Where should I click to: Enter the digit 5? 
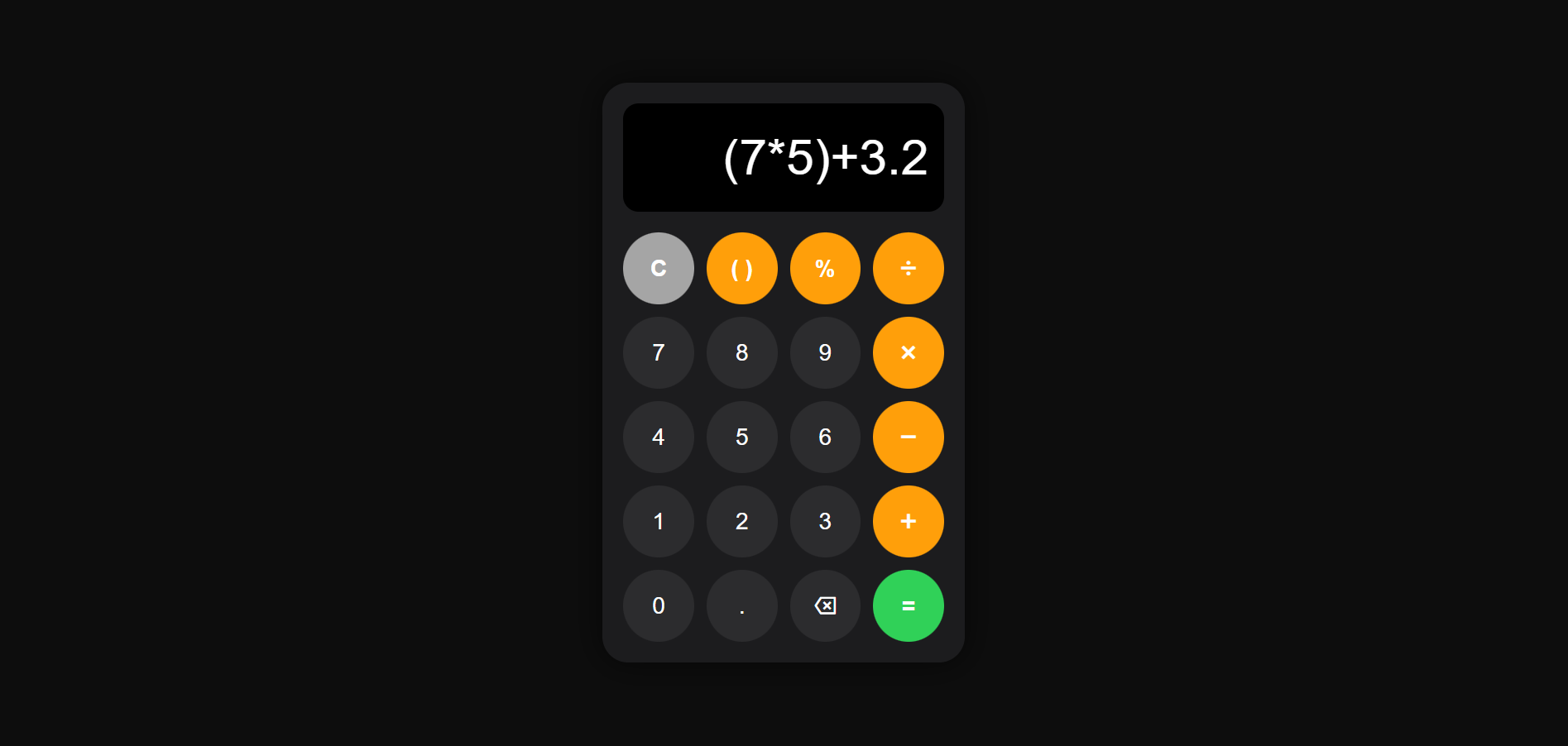click(x=741, y=437)
